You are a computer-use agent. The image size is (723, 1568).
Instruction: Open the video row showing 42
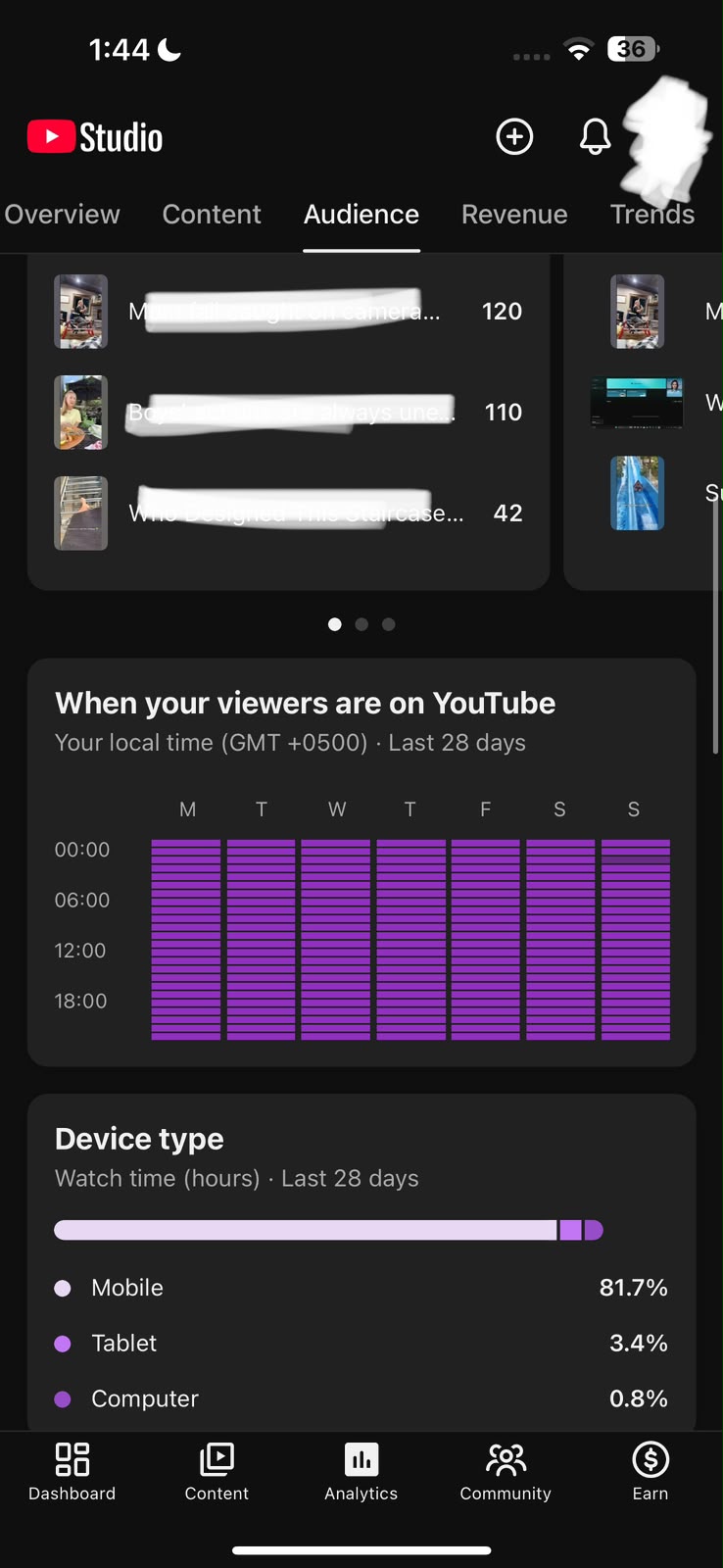tap(288, 514)
